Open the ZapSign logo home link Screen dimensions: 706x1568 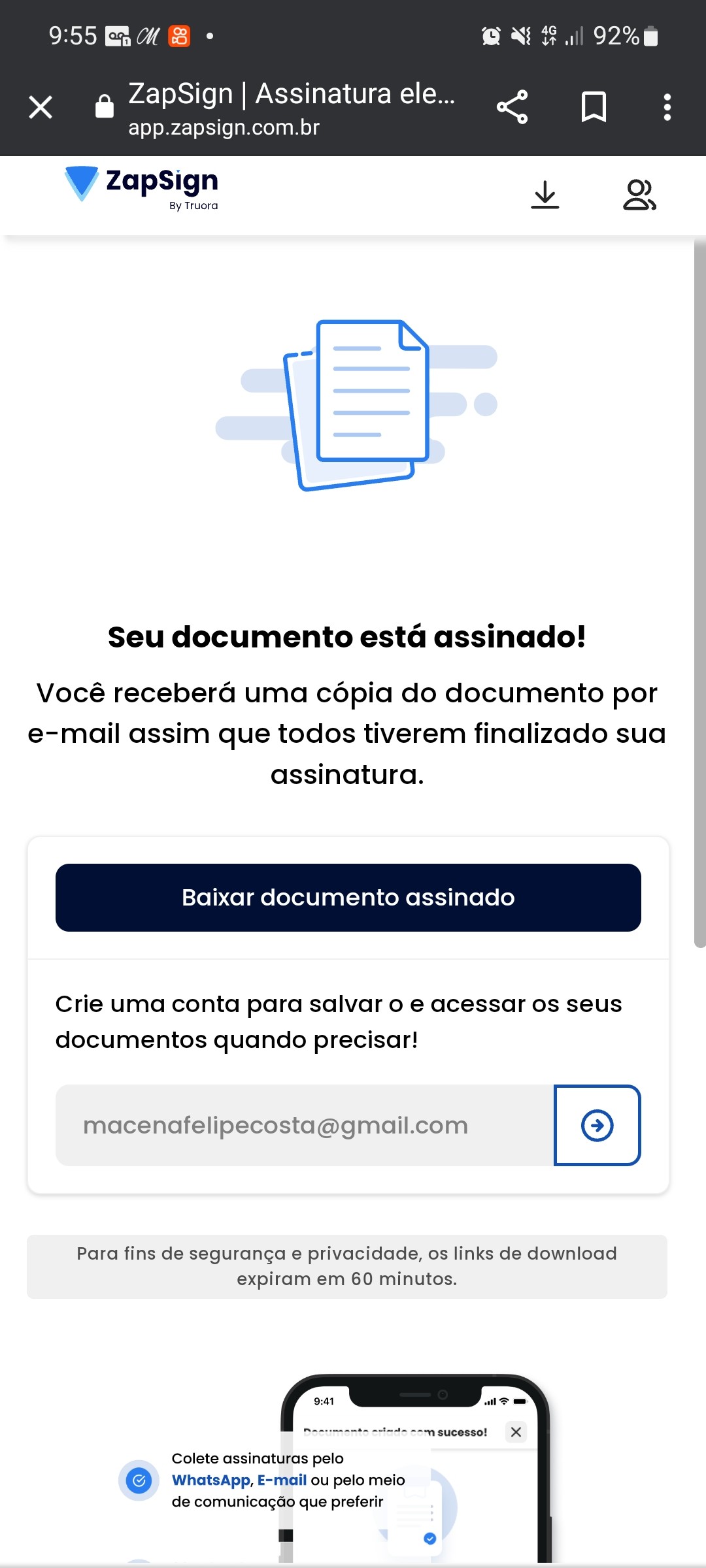pyautogui.click(x=142, y=188)
